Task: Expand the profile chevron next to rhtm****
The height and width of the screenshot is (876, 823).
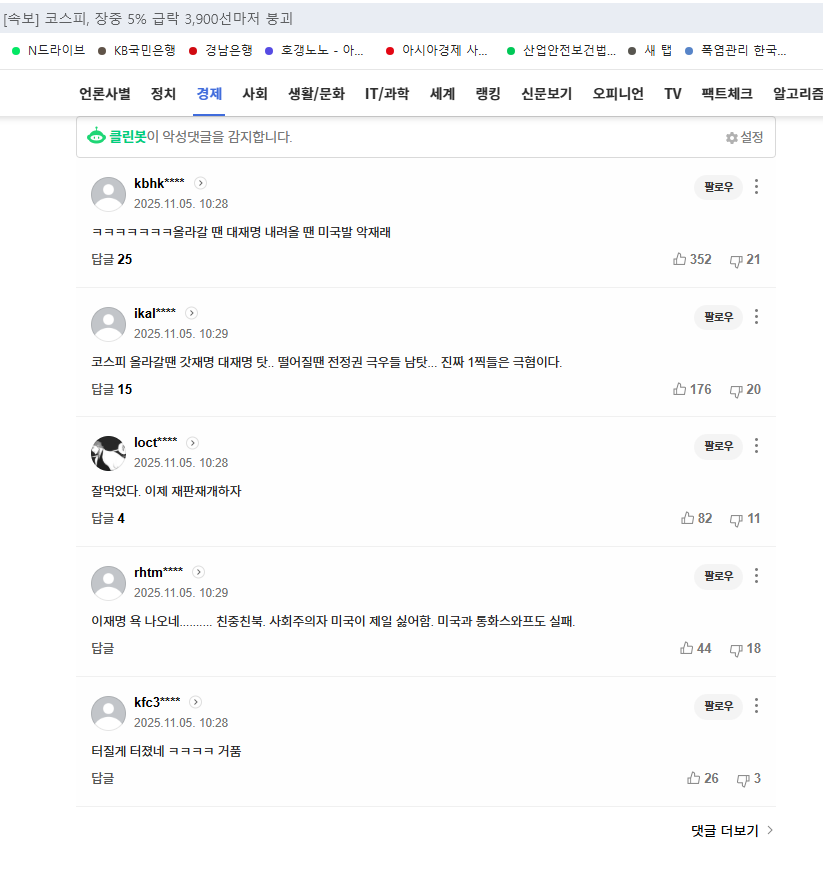Action: (x=197, y=572)
